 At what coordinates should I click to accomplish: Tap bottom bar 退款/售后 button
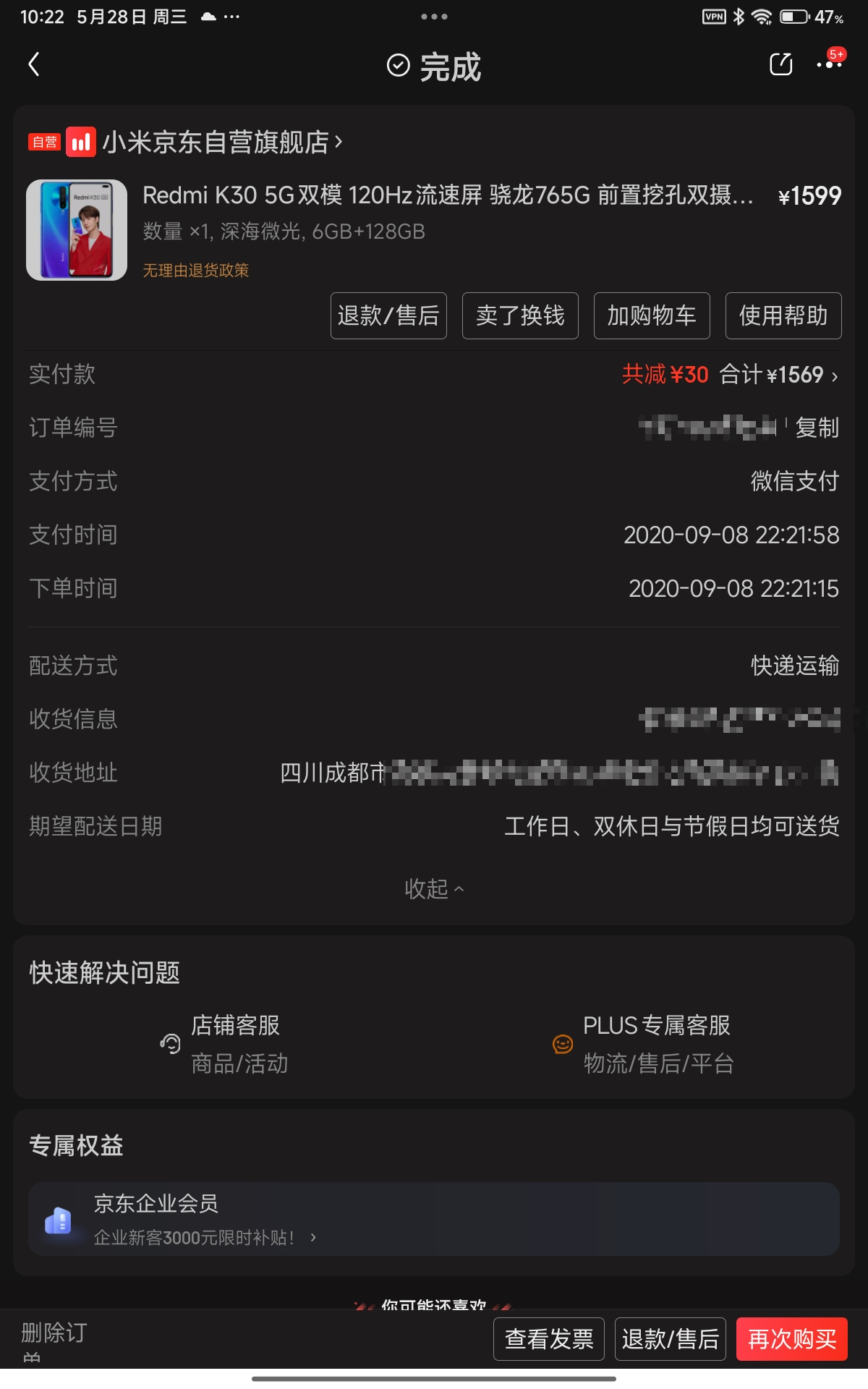click(670, 1339)
